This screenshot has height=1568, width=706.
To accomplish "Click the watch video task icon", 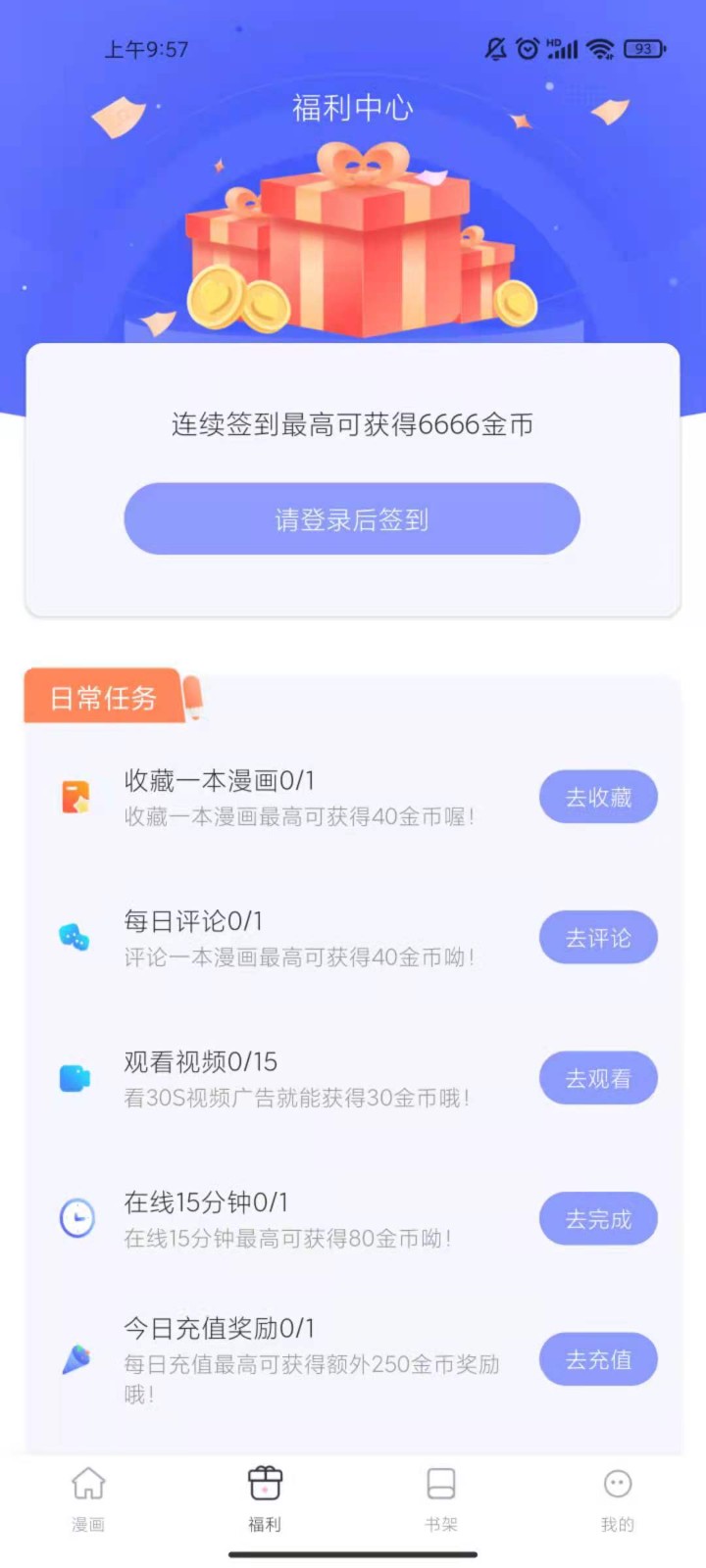I will click(x=76, y=1078).
